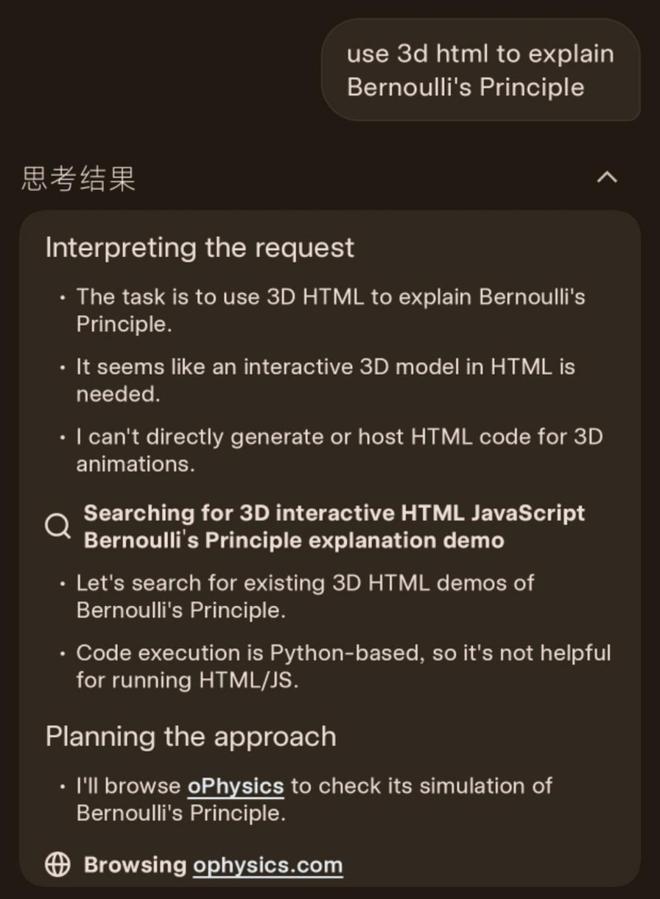Open the ophysics.com browsing link
The width and height of the screenshot is (660, 899).
[x=267, y=865]
